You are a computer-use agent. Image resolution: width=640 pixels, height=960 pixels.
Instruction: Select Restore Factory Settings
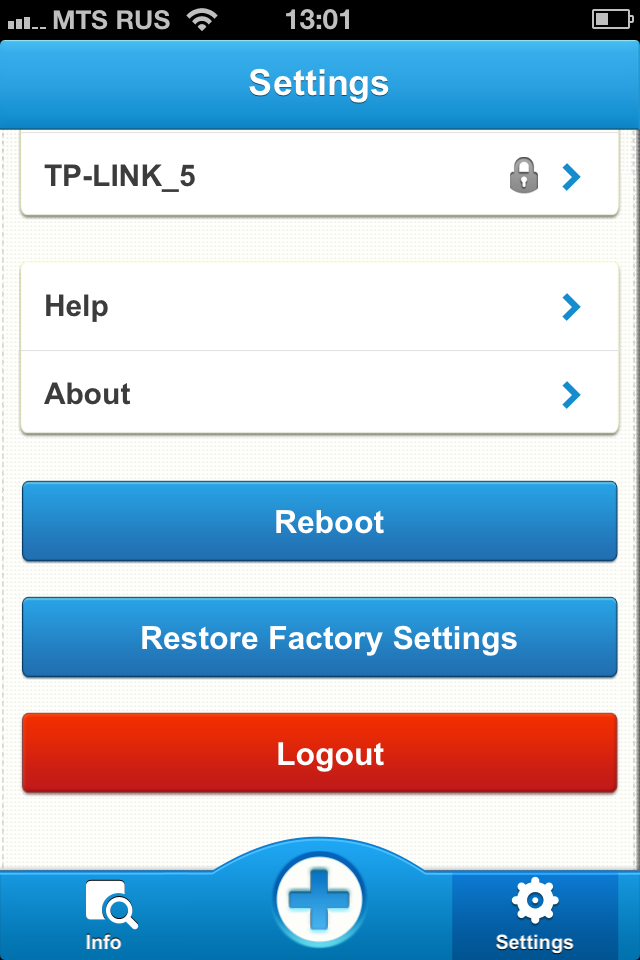(x=319, y=638)
